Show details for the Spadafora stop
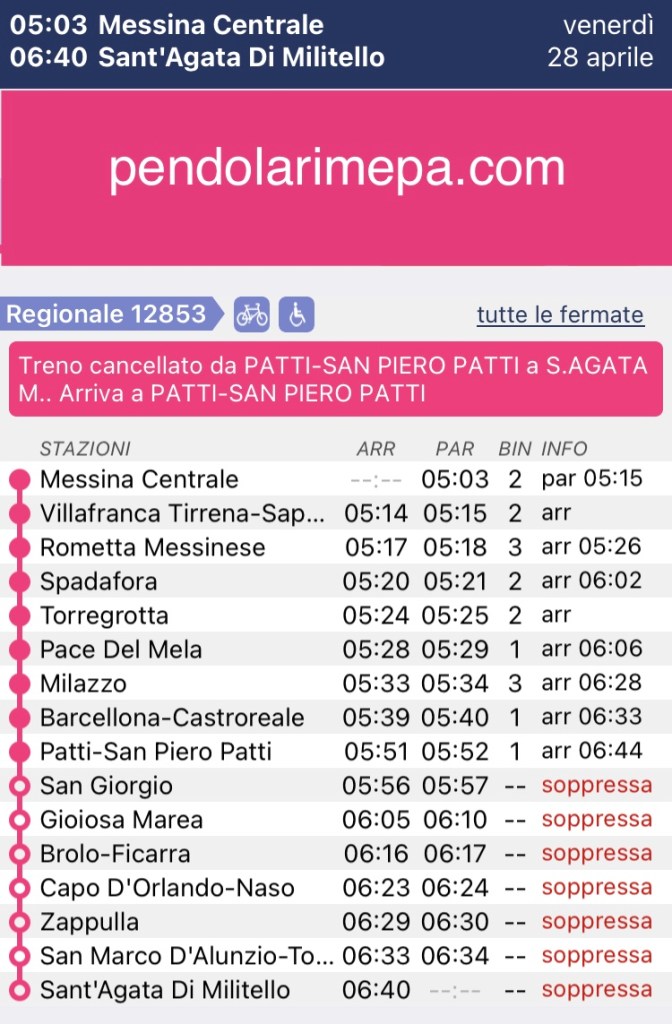Screen dimensions: 672x1024 (x=98, y=581)
